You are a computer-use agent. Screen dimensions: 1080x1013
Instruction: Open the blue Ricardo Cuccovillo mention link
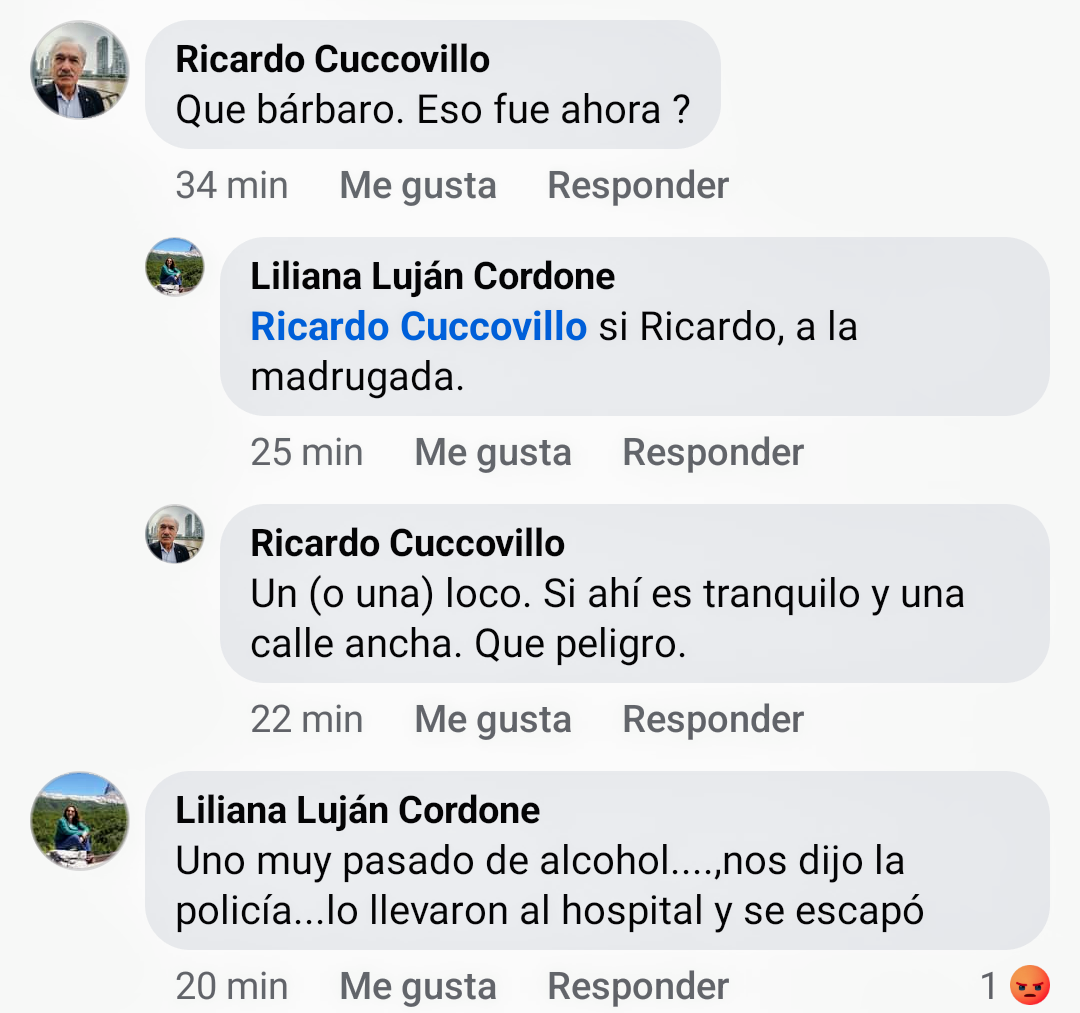[x=418, y=327]
